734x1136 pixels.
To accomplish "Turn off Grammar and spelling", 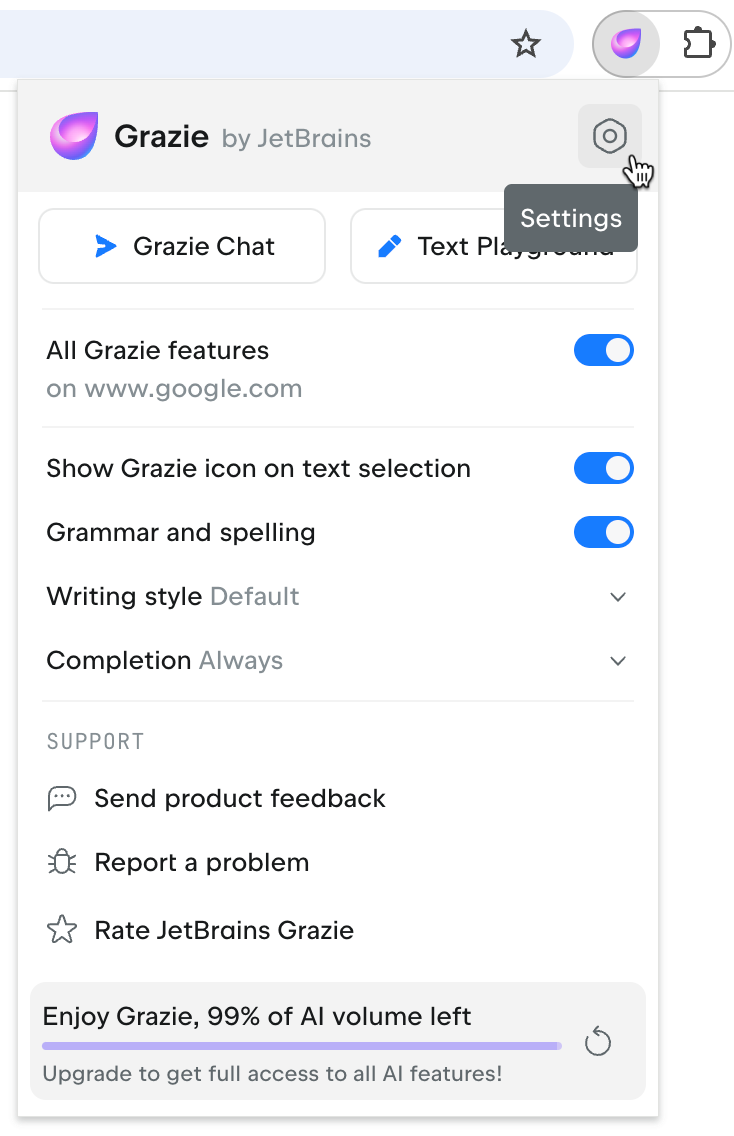I will (x=603, y=532).
